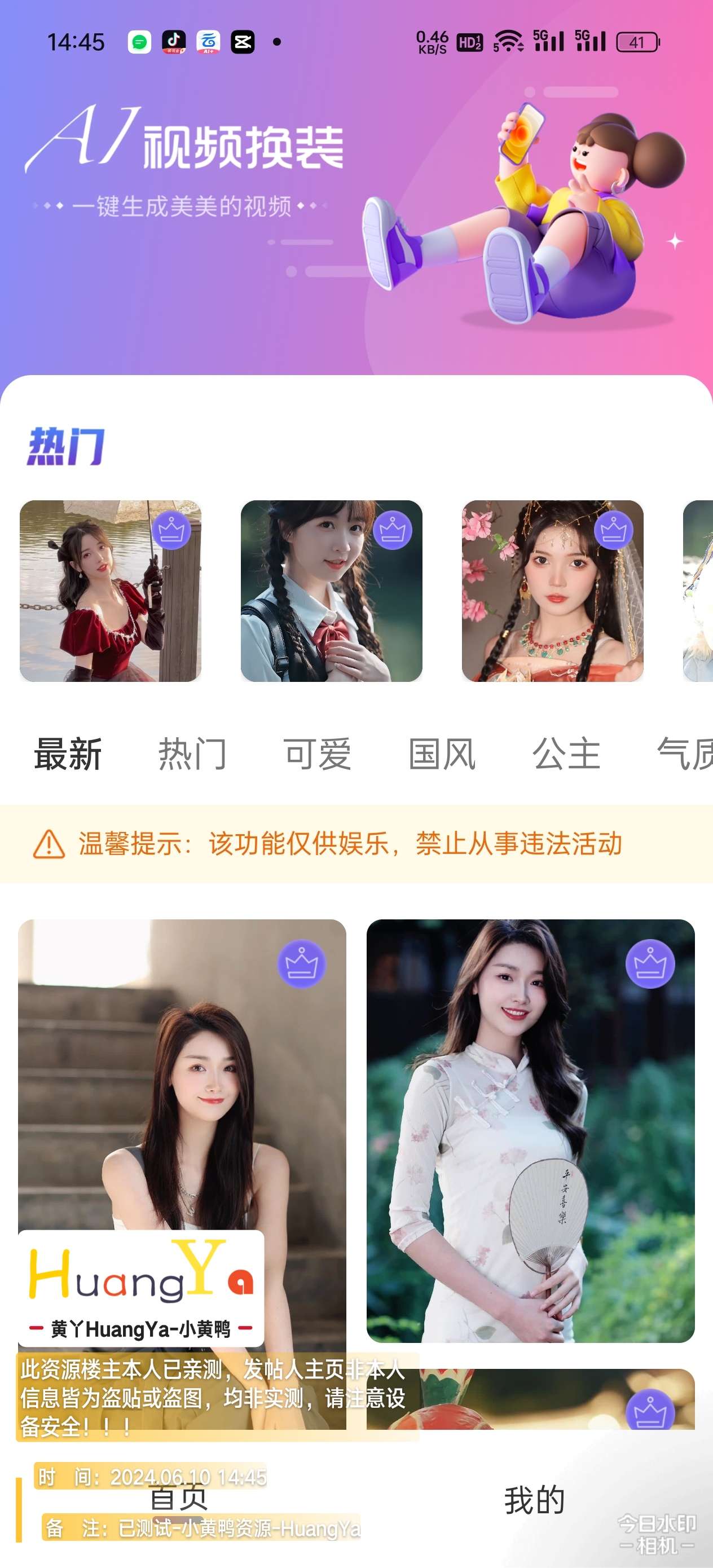This screenshot has width=713, height=1568.
Task: Open the braided schoolgirl hot template
Action: pyautogui.click(x=331, y=591)
